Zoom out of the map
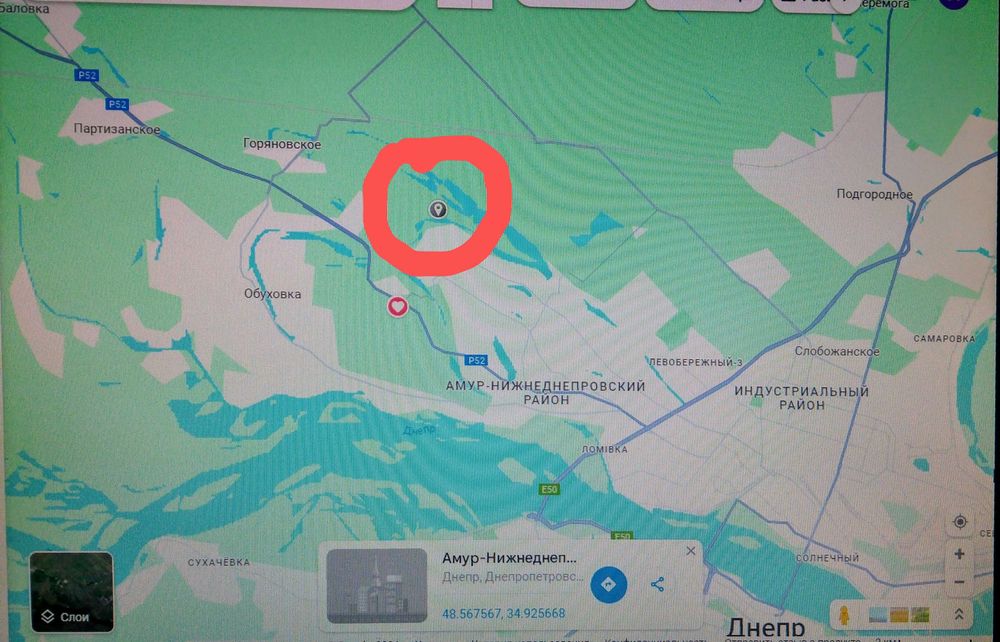The image size is (1000, 642). [x=960, y=581]
